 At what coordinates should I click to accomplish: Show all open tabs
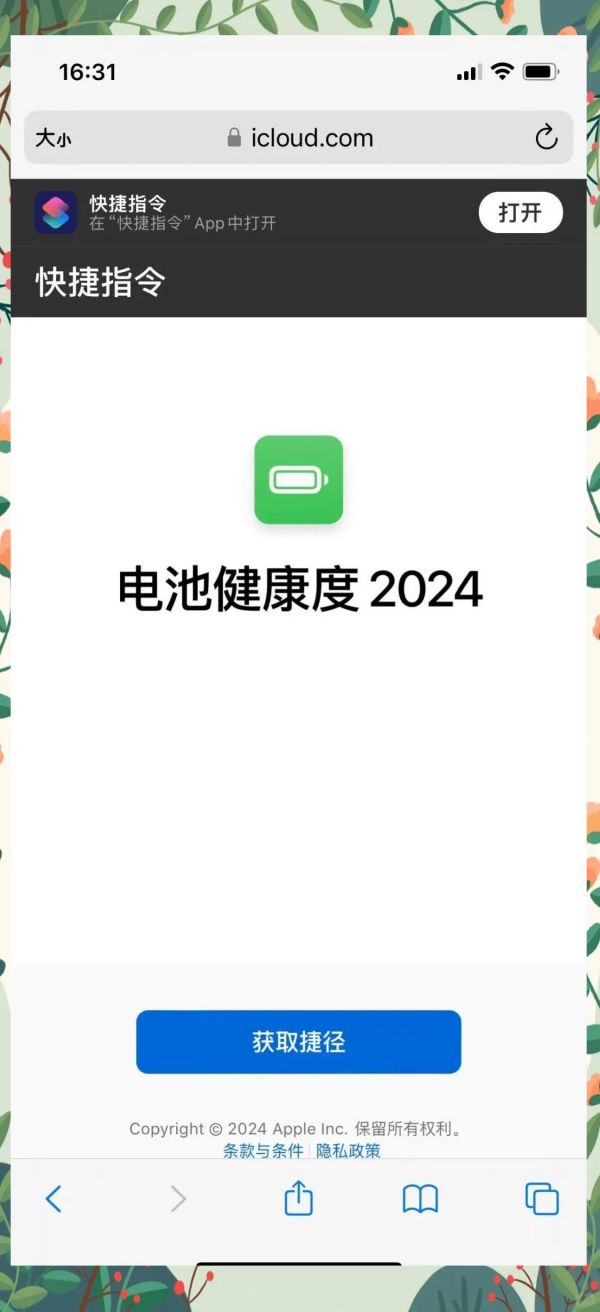tap(542, 1198)
